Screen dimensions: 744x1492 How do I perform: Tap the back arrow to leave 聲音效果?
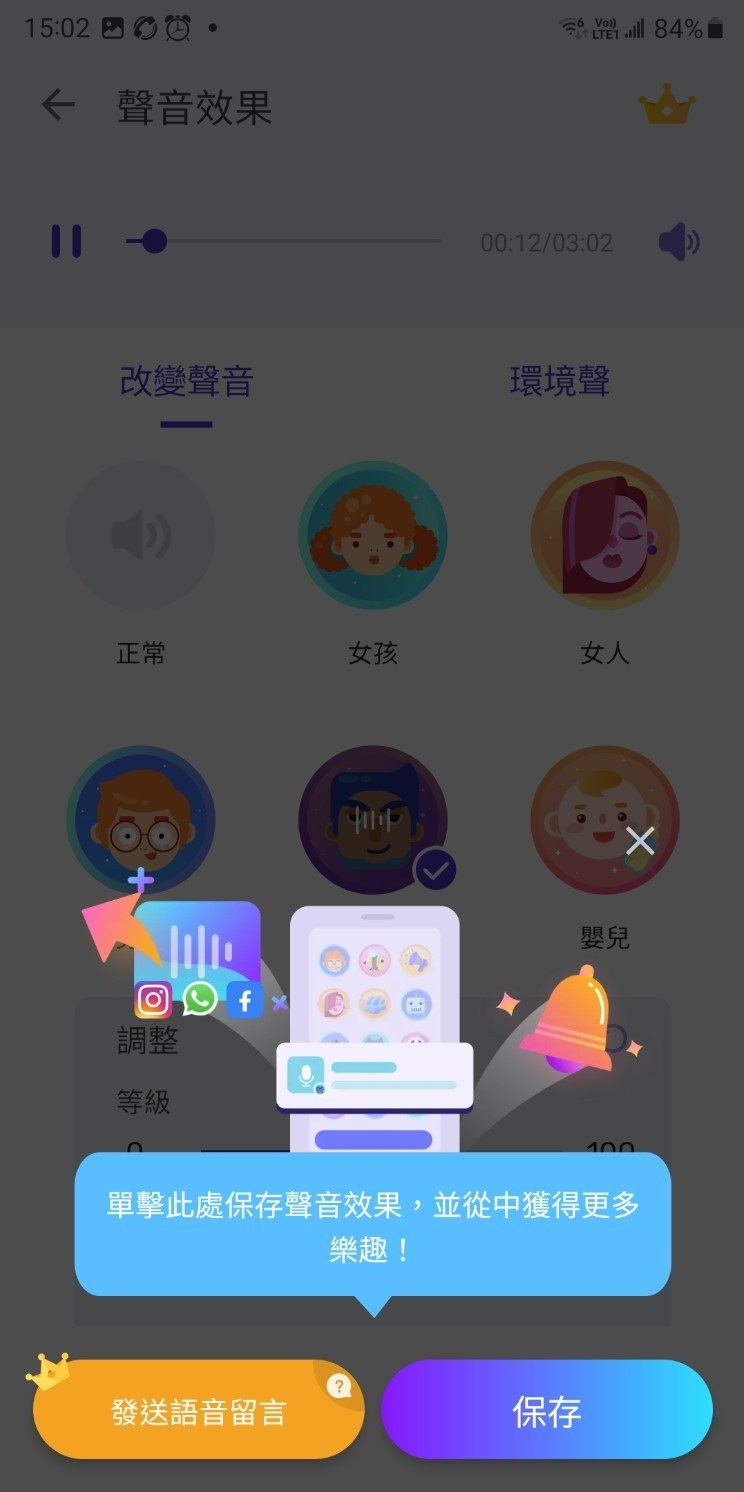(57, 106)
